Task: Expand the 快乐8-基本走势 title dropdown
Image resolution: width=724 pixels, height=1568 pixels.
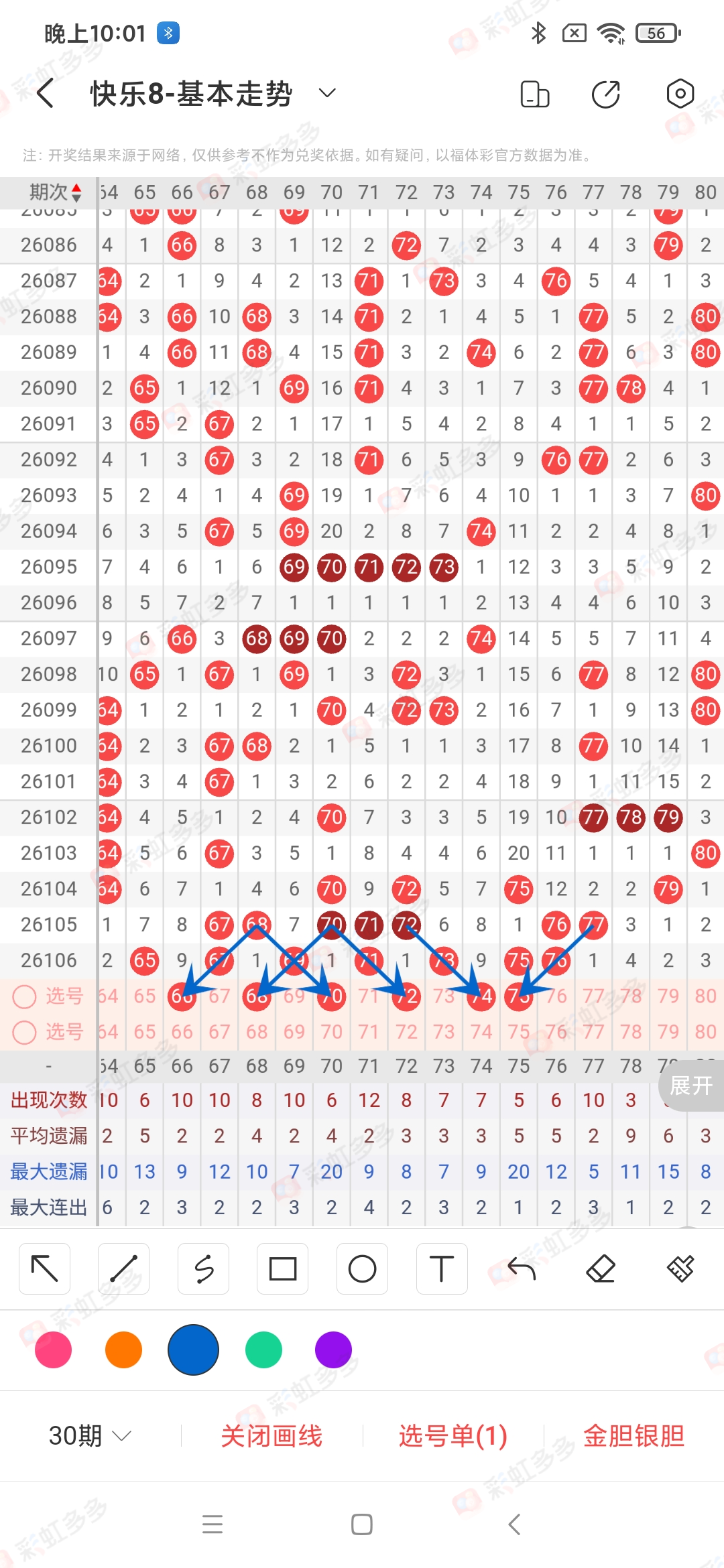Action: click(326, 93)
